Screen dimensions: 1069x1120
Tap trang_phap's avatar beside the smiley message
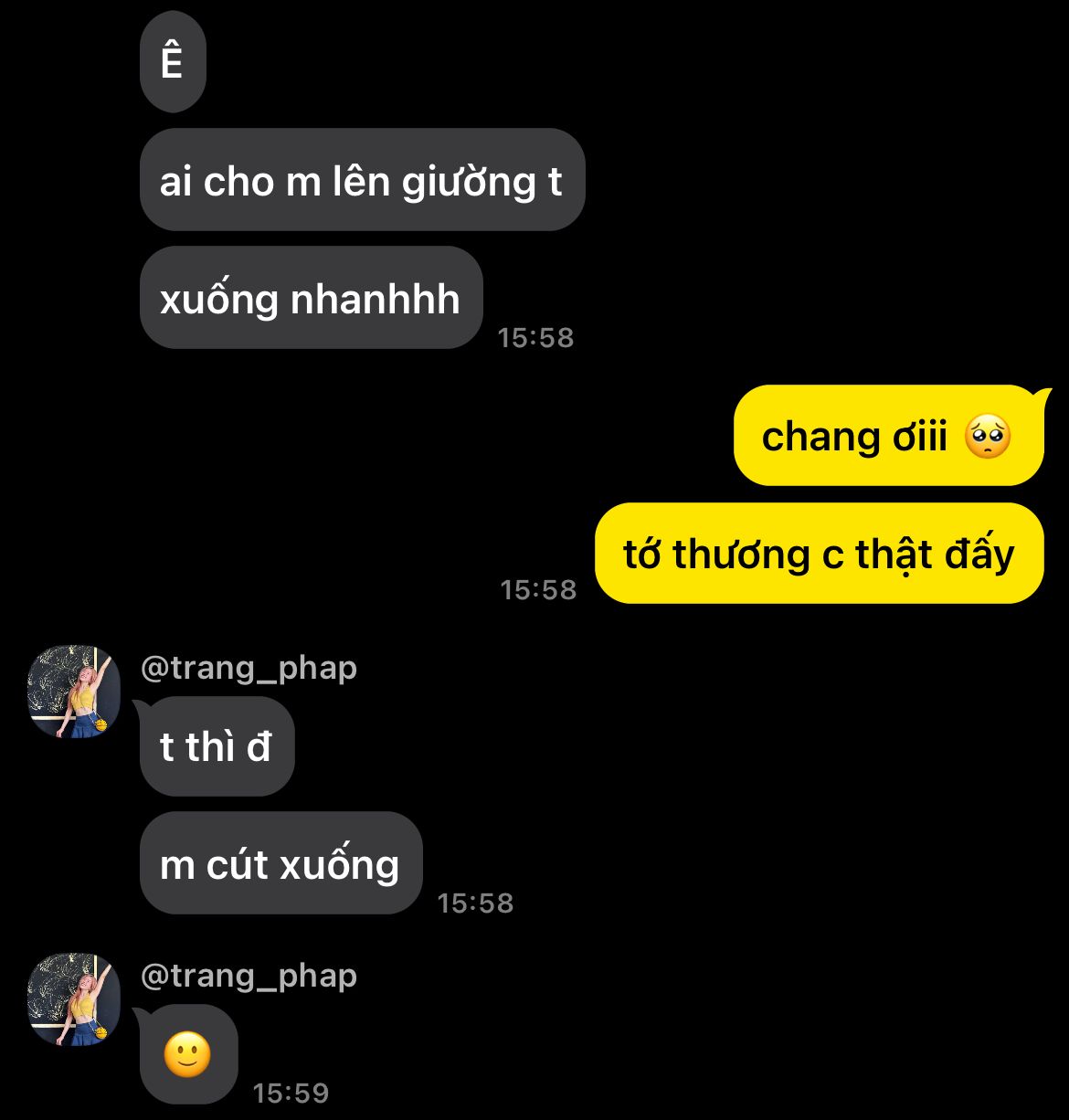(75, 998)
